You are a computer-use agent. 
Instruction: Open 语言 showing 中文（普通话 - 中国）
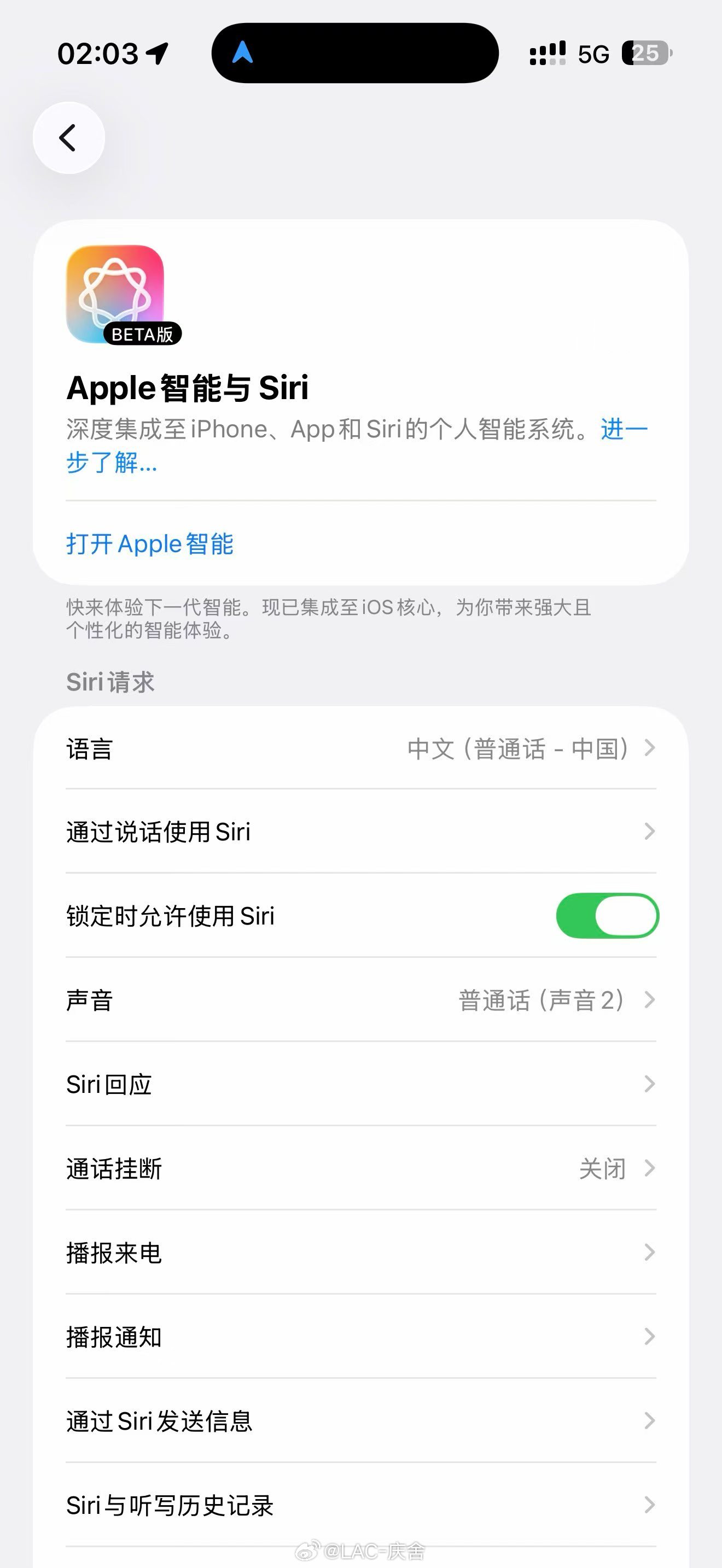coord(361,750)
